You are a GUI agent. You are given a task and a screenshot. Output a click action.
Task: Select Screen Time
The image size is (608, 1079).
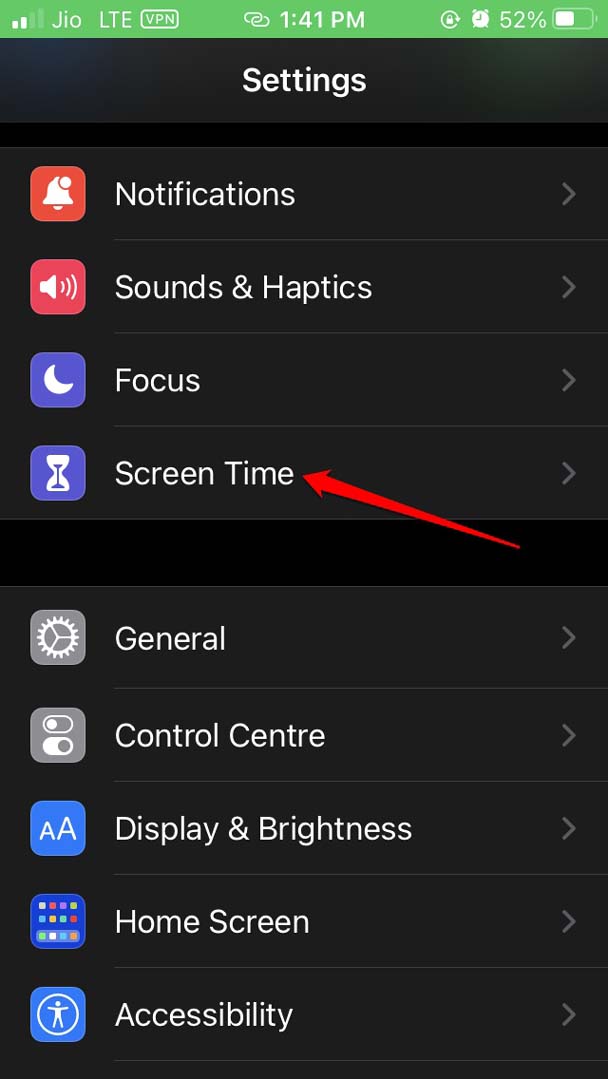click(x=204, y=473)
